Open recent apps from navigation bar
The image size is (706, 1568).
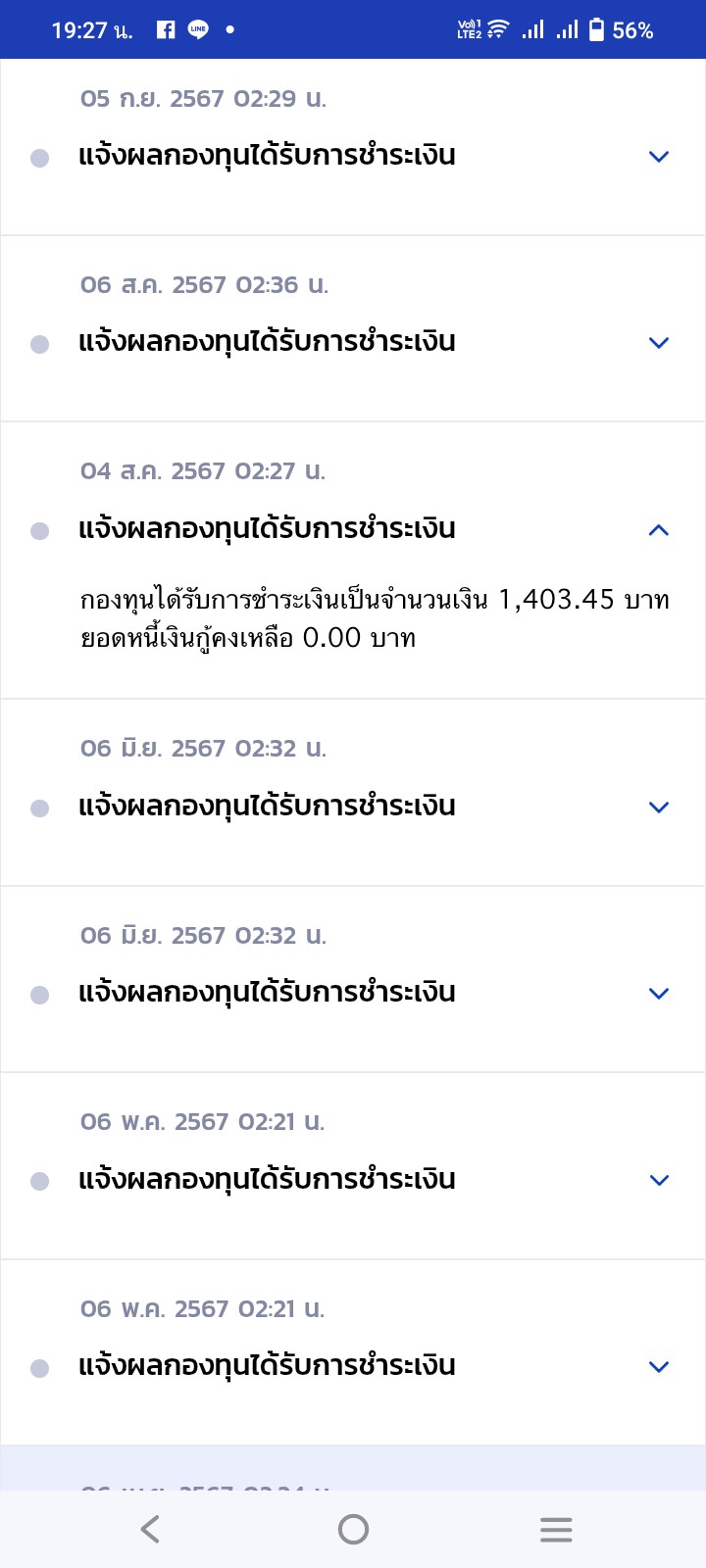point(555,1529)
